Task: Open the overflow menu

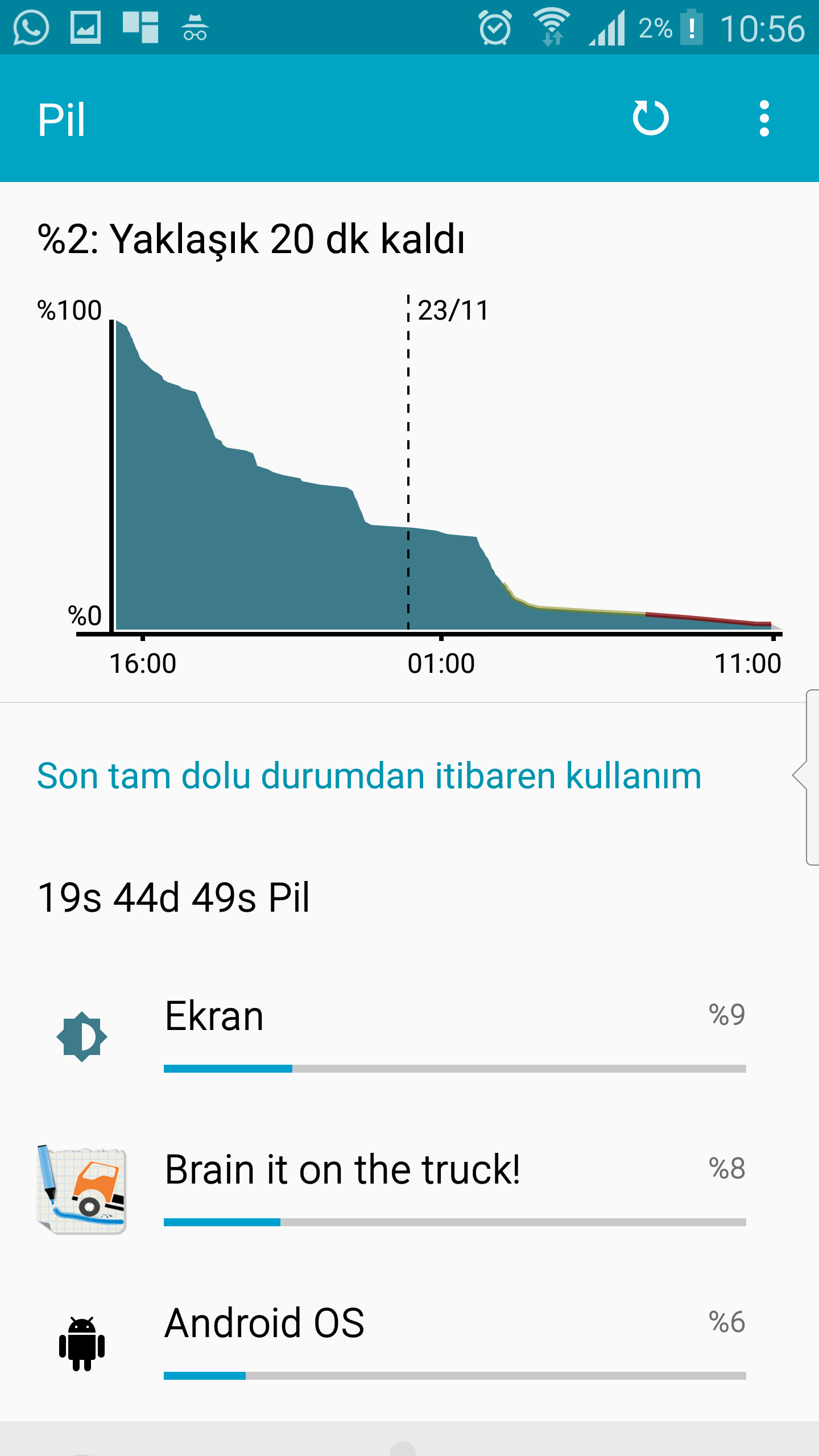Action: 764,118
